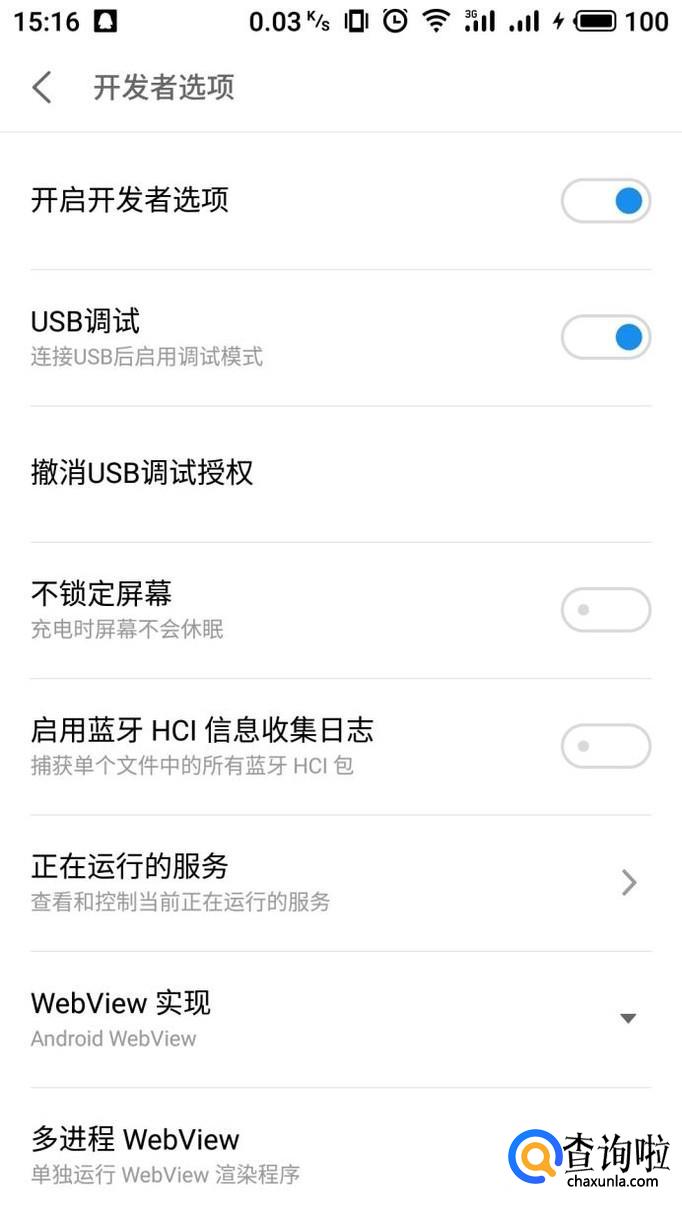Open 正在运行的服务
The height and width of the screenshot is (1212, 682).
point(340,882)
